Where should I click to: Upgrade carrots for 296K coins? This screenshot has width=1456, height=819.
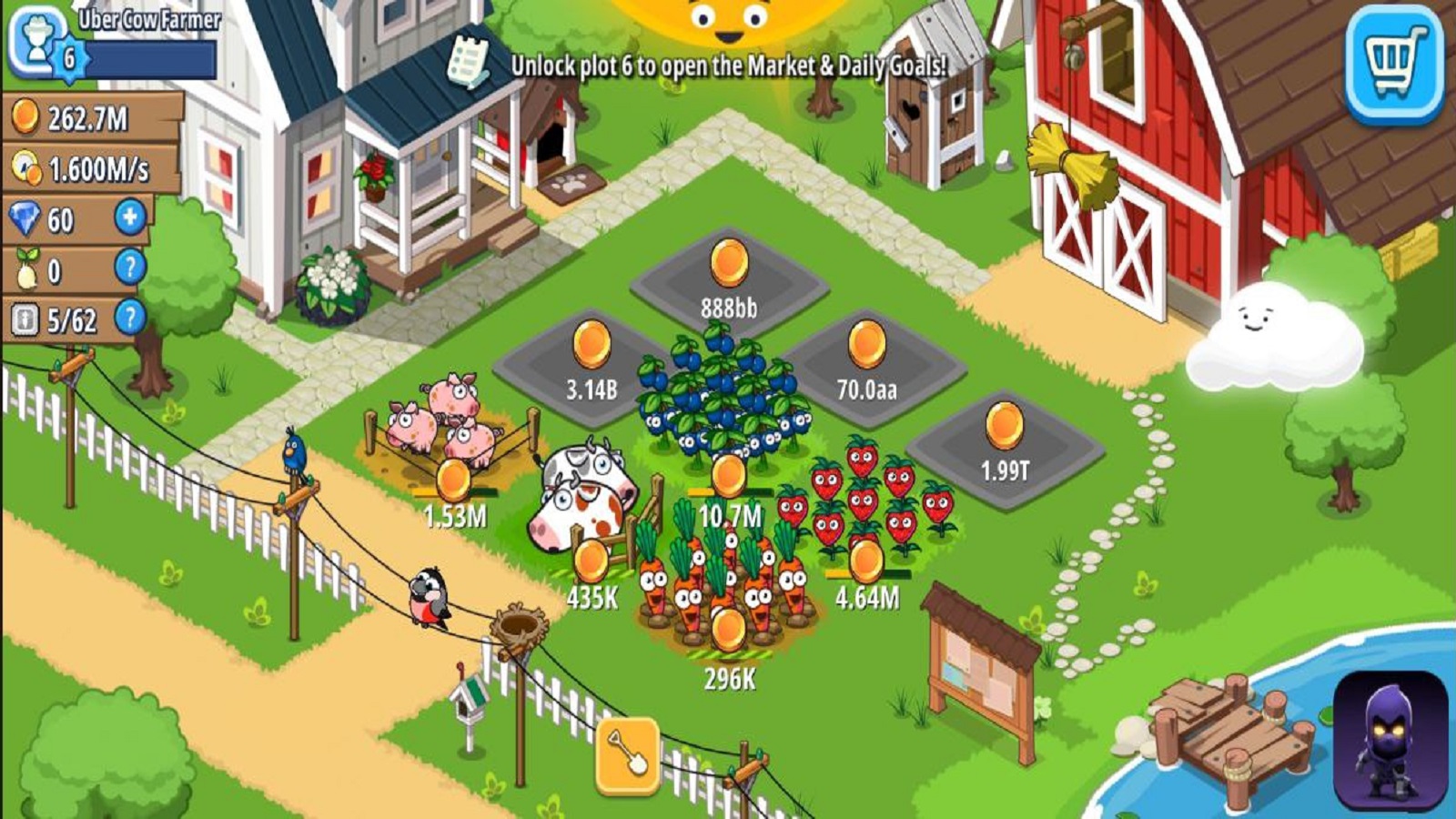coord(729,631)
